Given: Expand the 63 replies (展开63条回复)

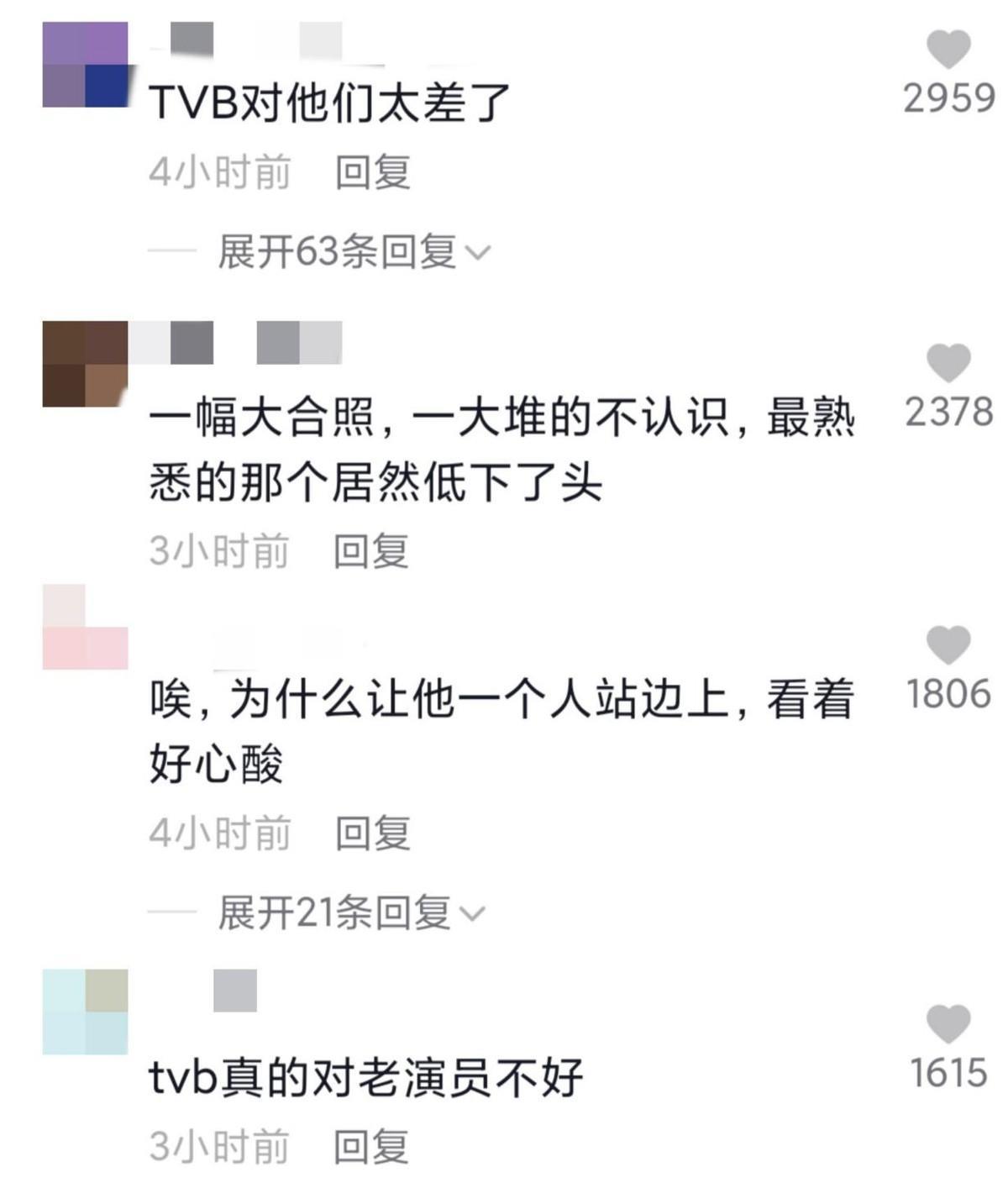Looking at the screenshot, I should pos(353,252).
